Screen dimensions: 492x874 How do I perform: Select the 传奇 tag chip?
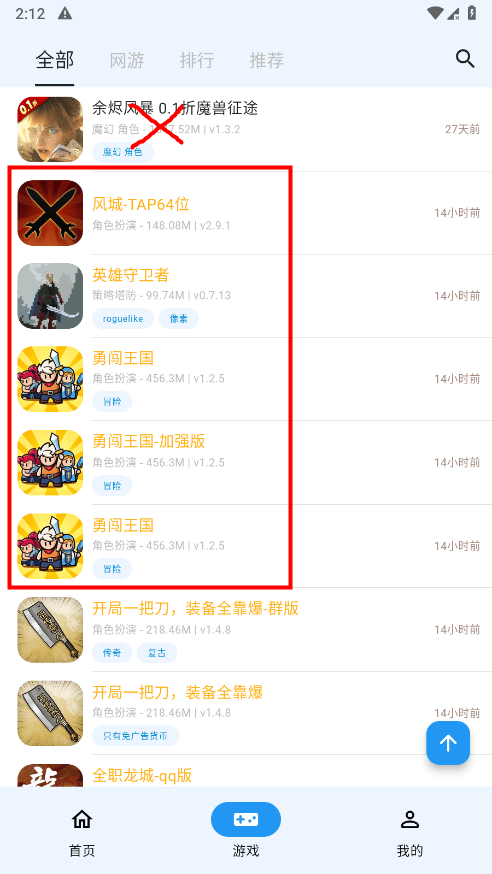pyautogui.click(x=112, y=653)
